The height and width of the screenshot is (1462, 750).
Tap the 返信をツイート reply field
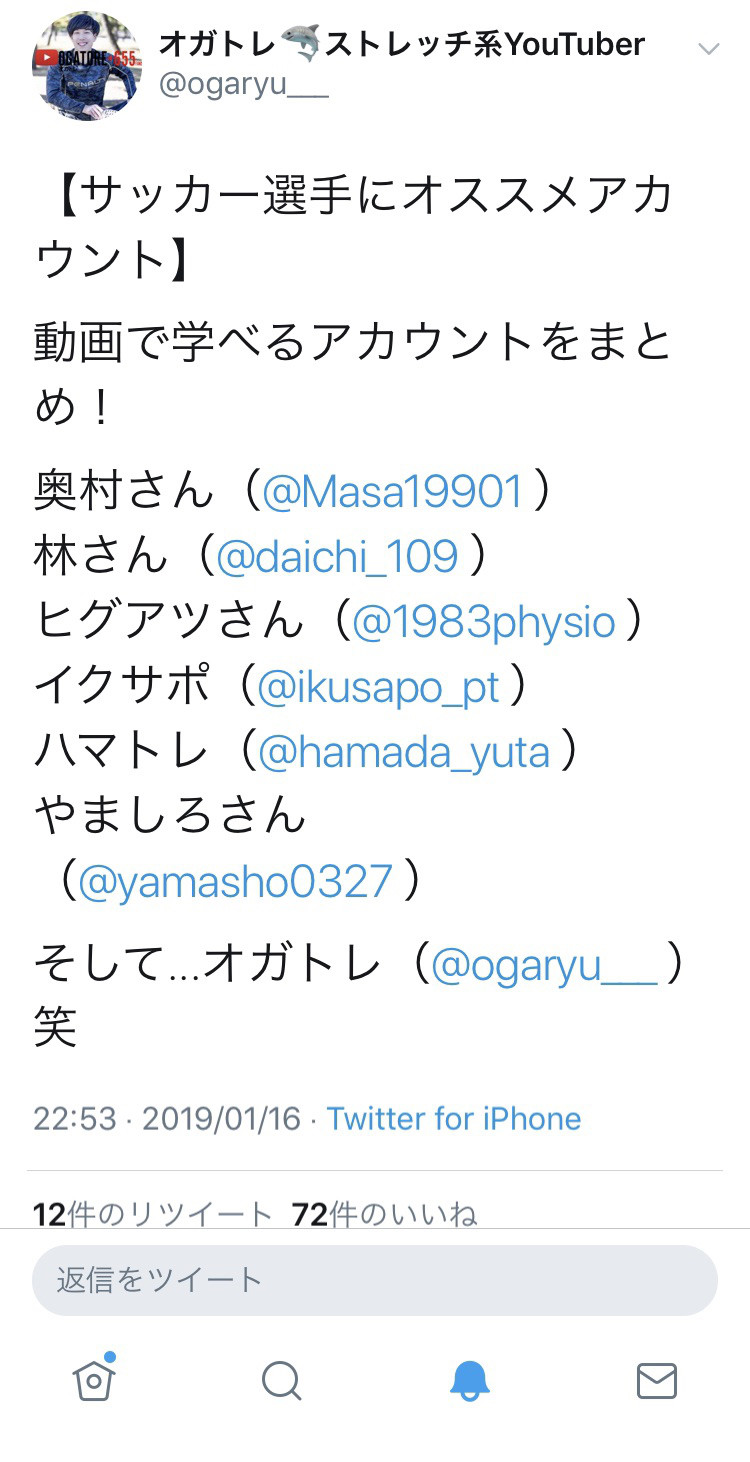[375, 1280]
